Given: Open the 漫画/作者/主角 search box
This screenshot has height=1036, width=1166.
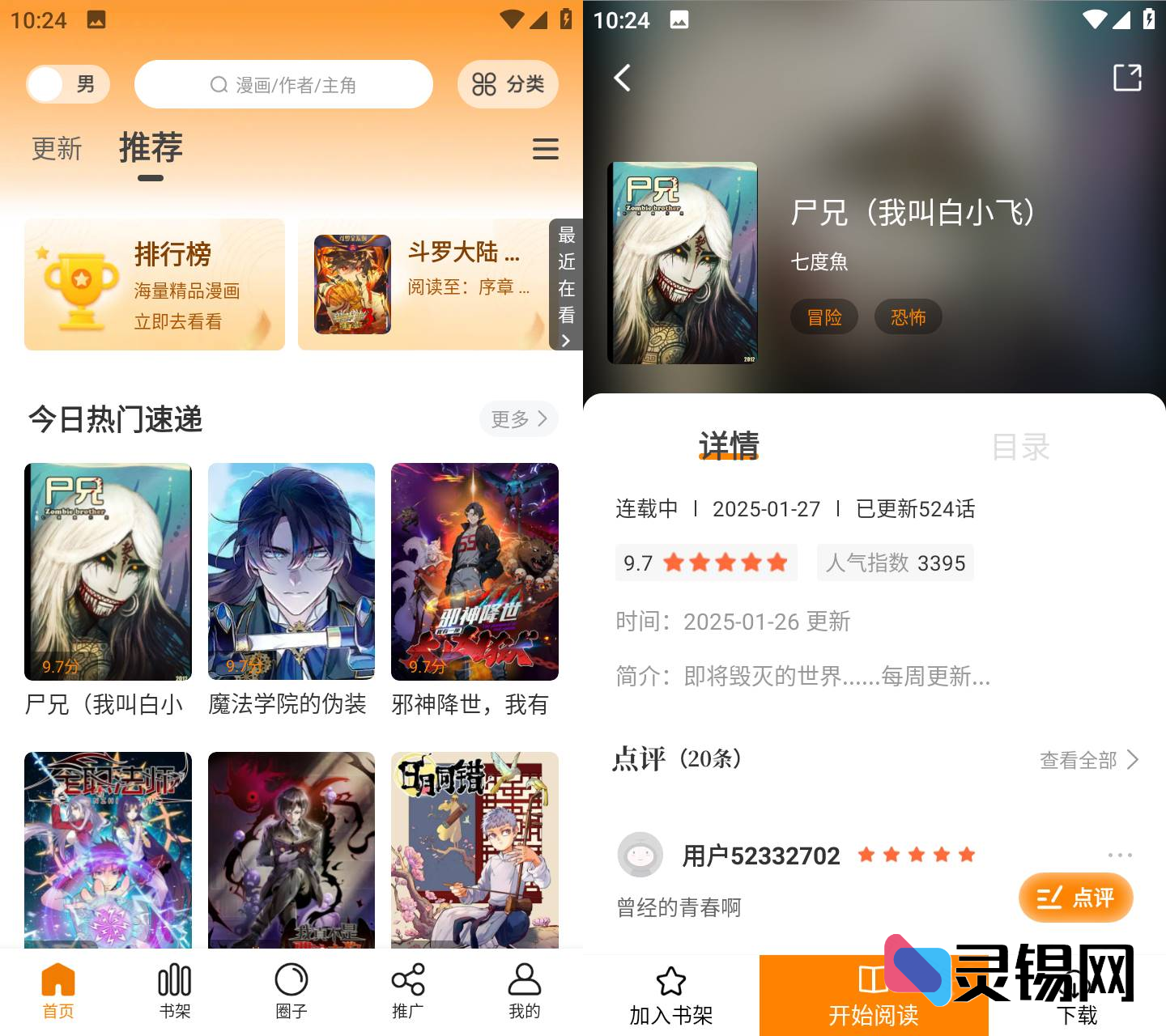Looking at the screenshot, I should pos(283,84).
